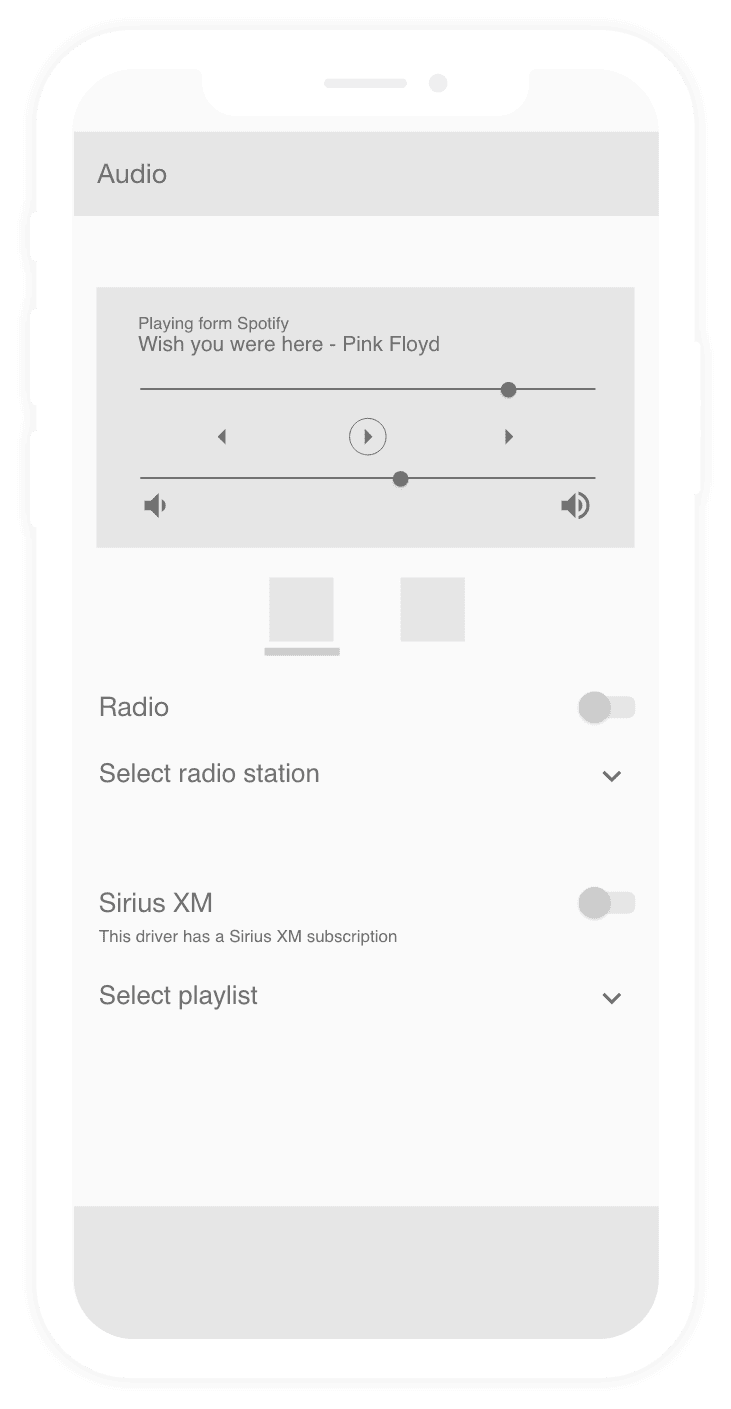Open the Select playlist dropdown
Screen dimensions: 731x1409
pyautogui.click(x=612, y=998)
